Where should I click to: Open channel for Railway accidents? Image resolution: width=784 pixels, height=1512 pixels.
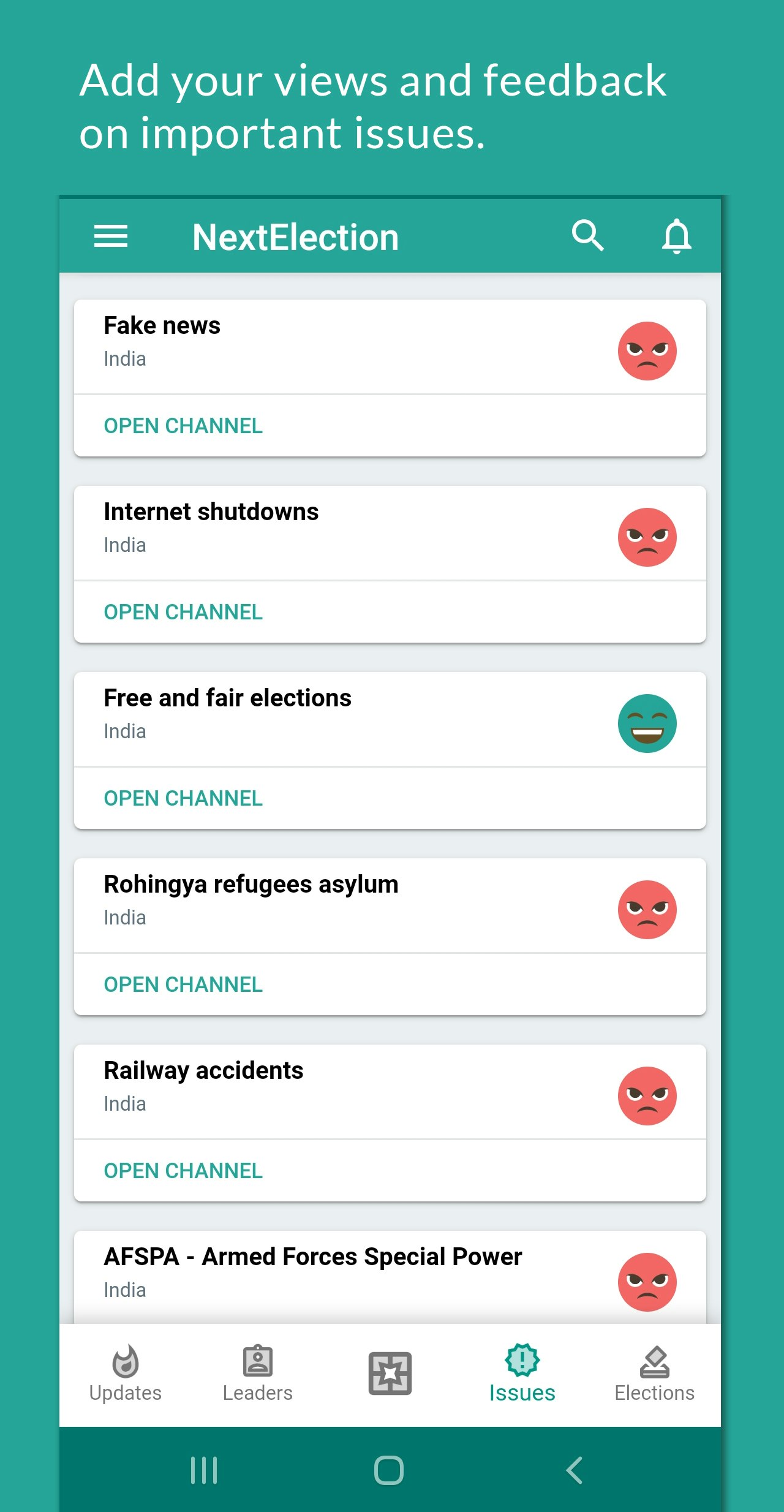183,1171
